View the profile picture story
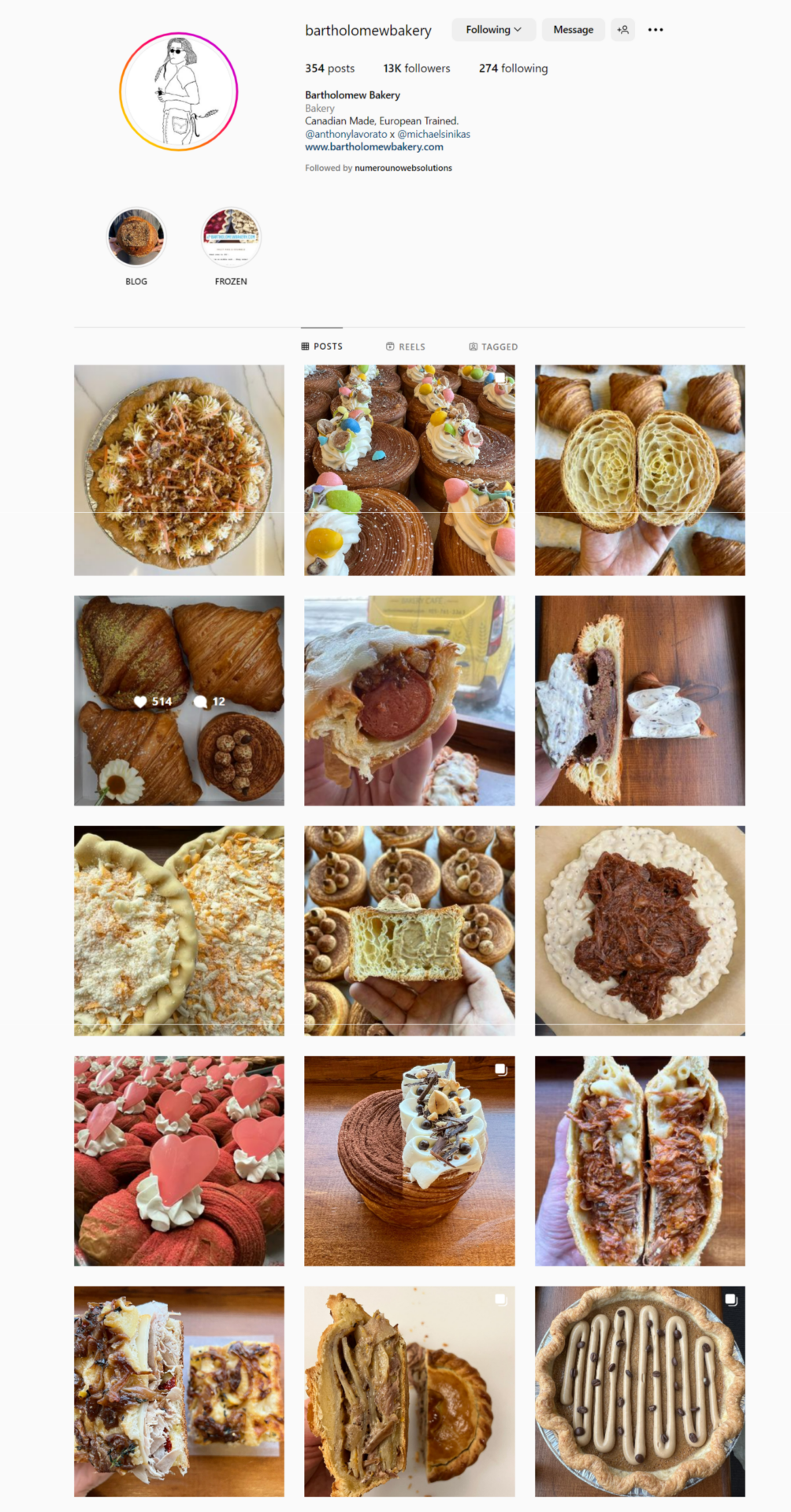Screen dimensions: 791x1512 (179, 91)
